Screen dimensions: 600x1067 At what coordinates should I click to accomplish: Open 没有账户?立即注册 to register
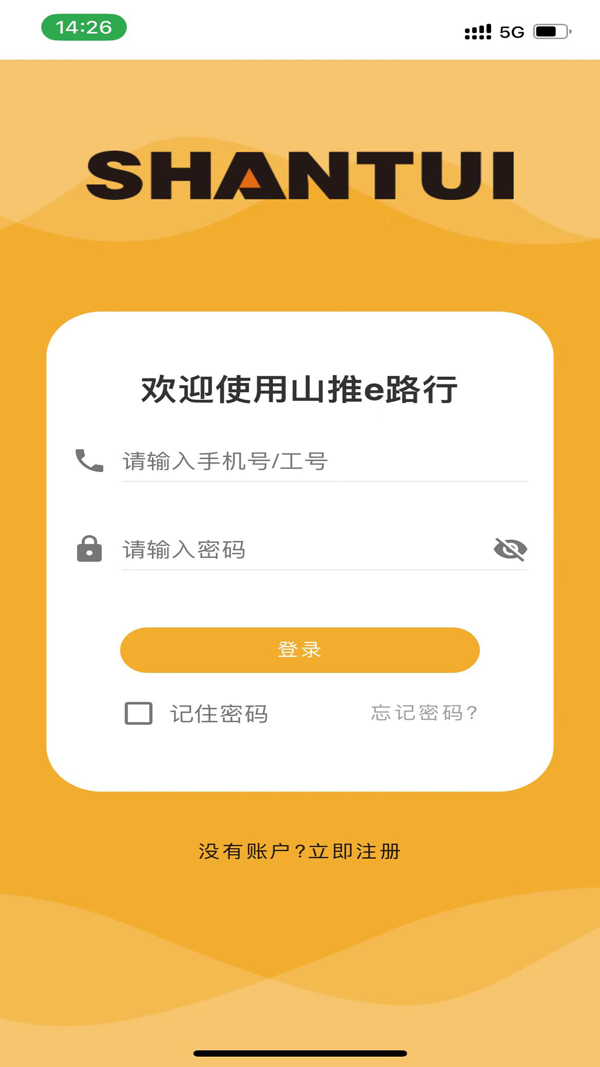point(300,851)
